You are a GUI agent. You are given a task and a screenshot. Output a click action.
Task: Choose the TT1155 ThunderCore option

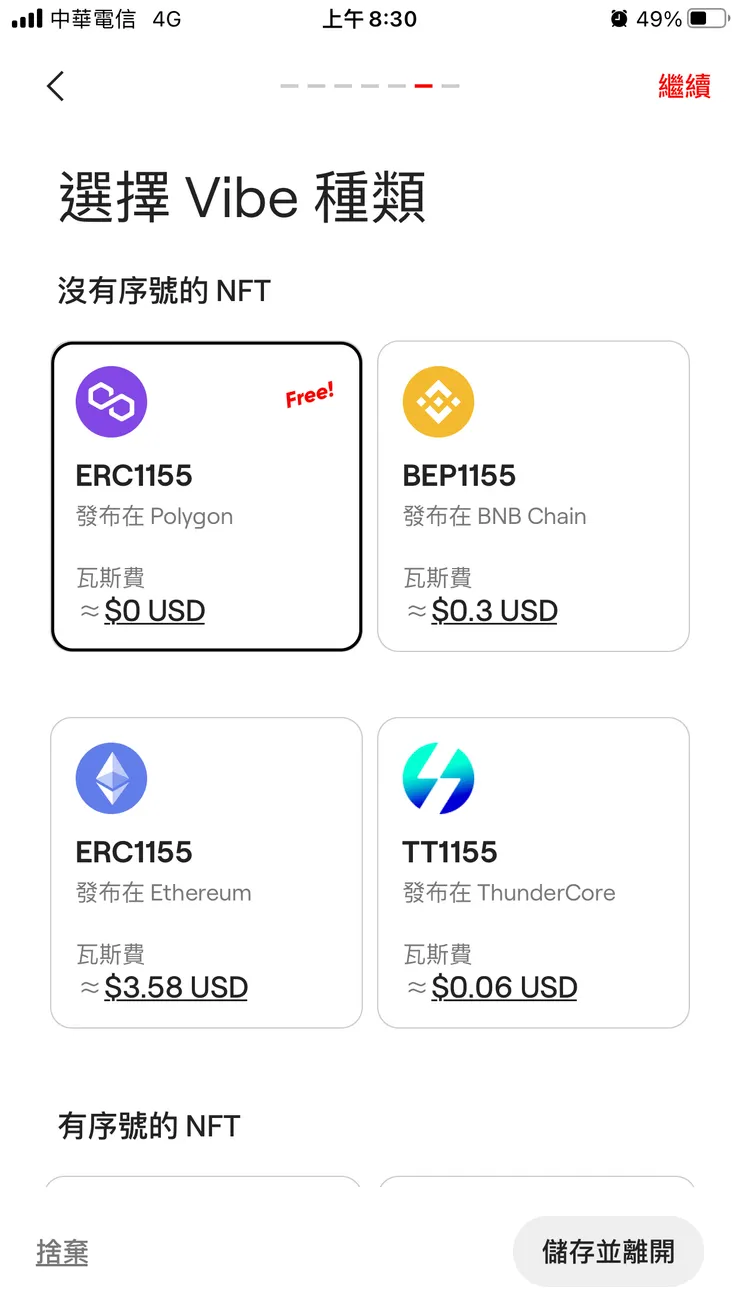point(533,872)
